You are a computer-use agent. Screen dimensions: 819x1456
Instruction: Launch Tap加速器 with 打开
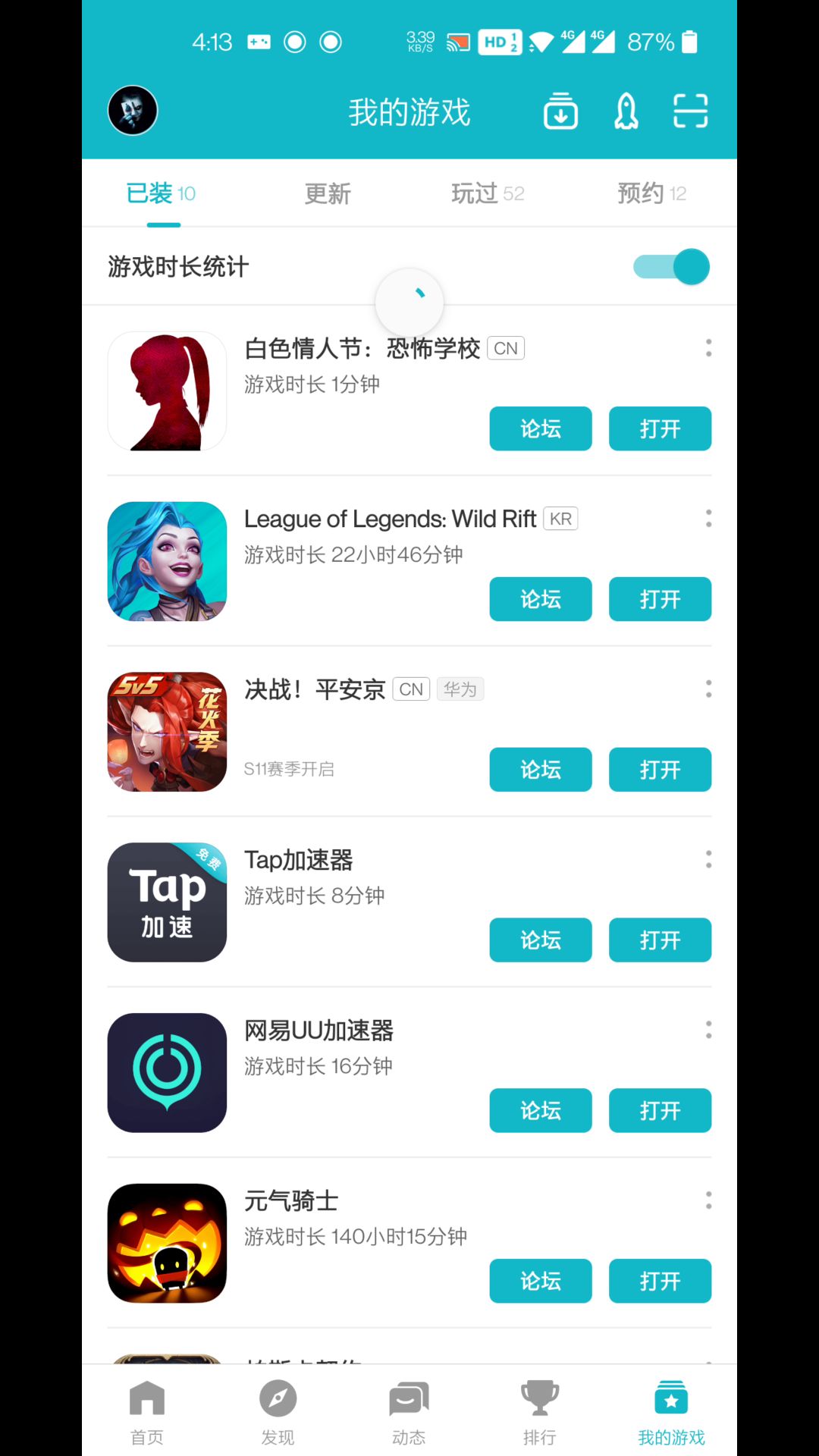tap(660, 940)
